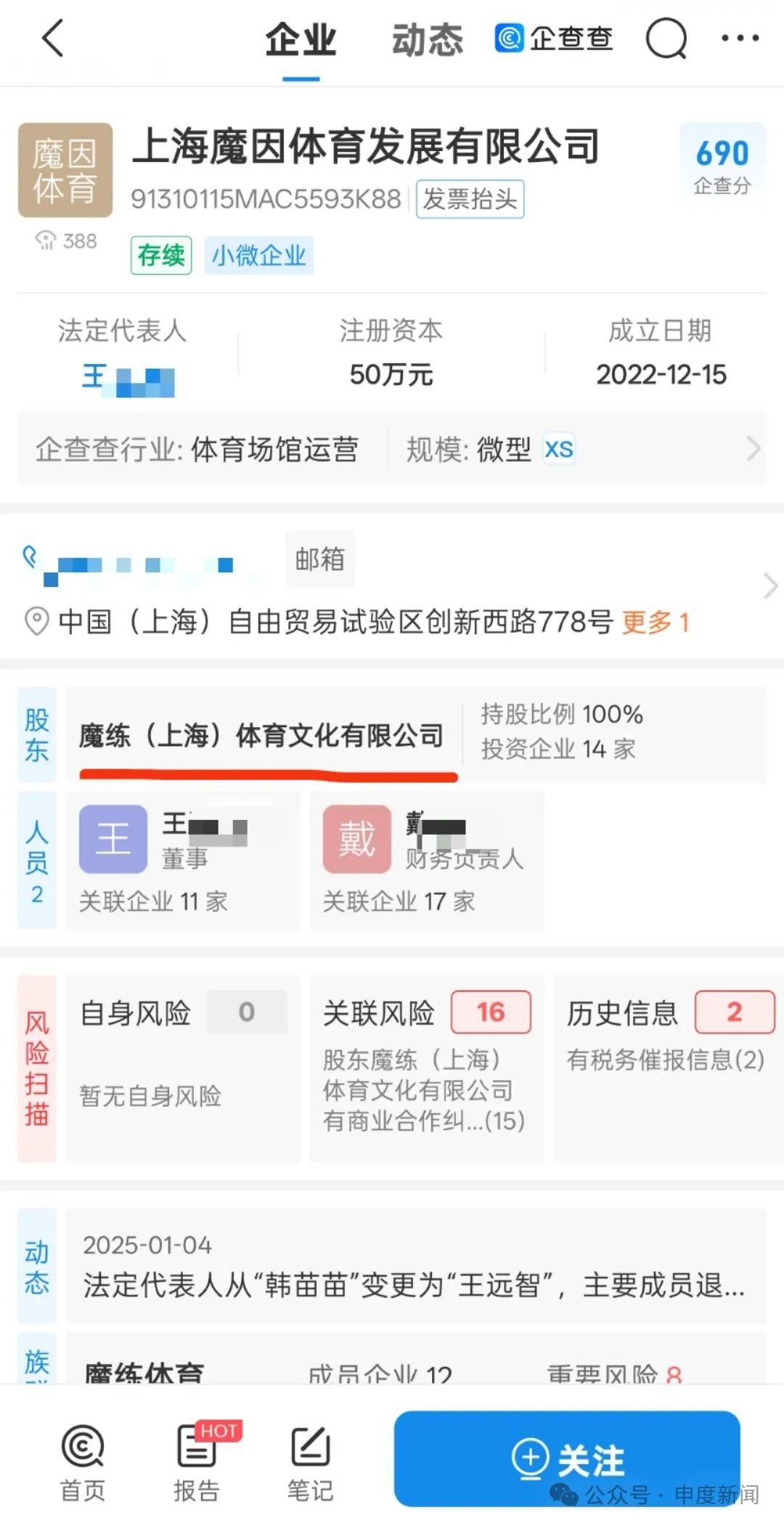The height and width of the screenshot is (1526, 784).
Task: Open the 报告 tab
Action: [197, 1461]
